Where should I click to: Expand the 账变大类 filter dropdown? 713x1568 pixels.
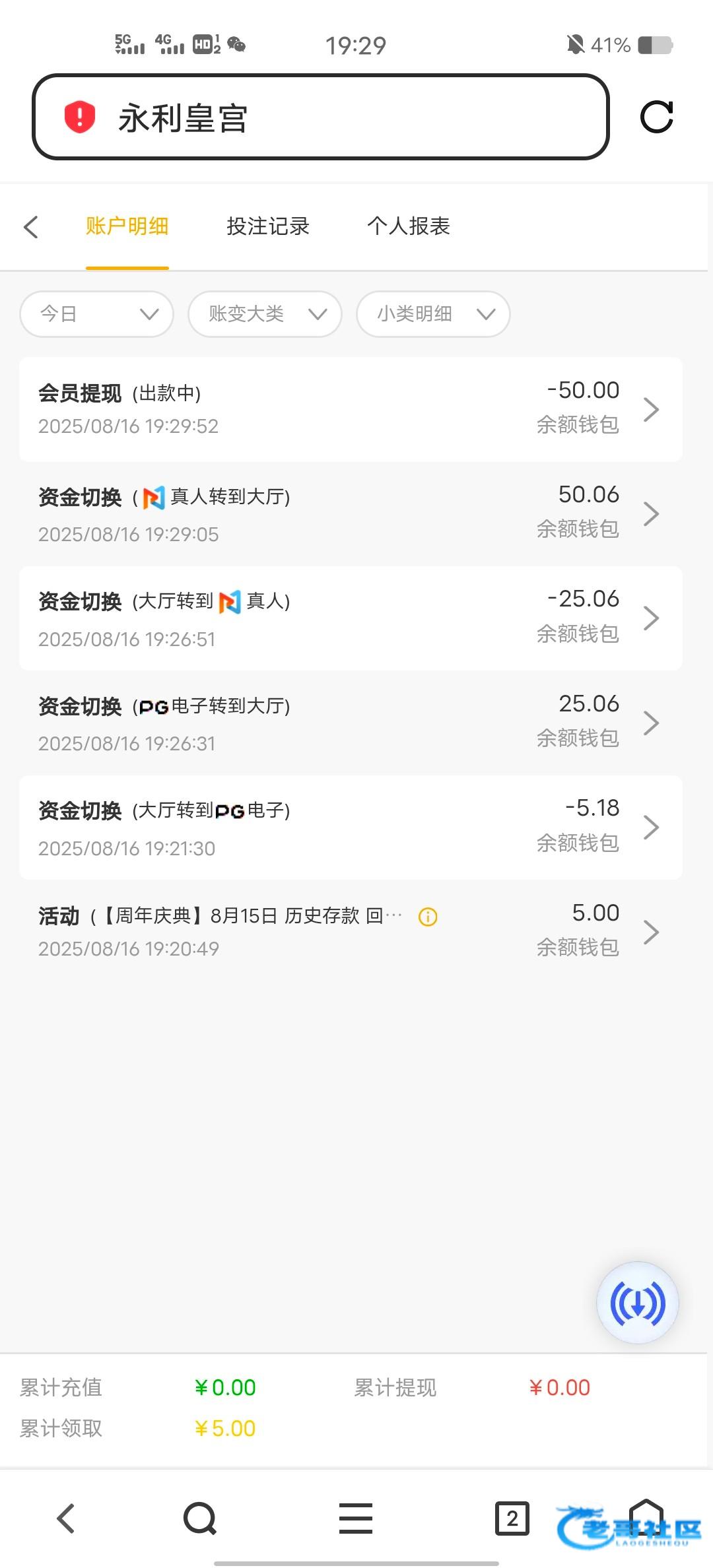(x=265, y=314)
